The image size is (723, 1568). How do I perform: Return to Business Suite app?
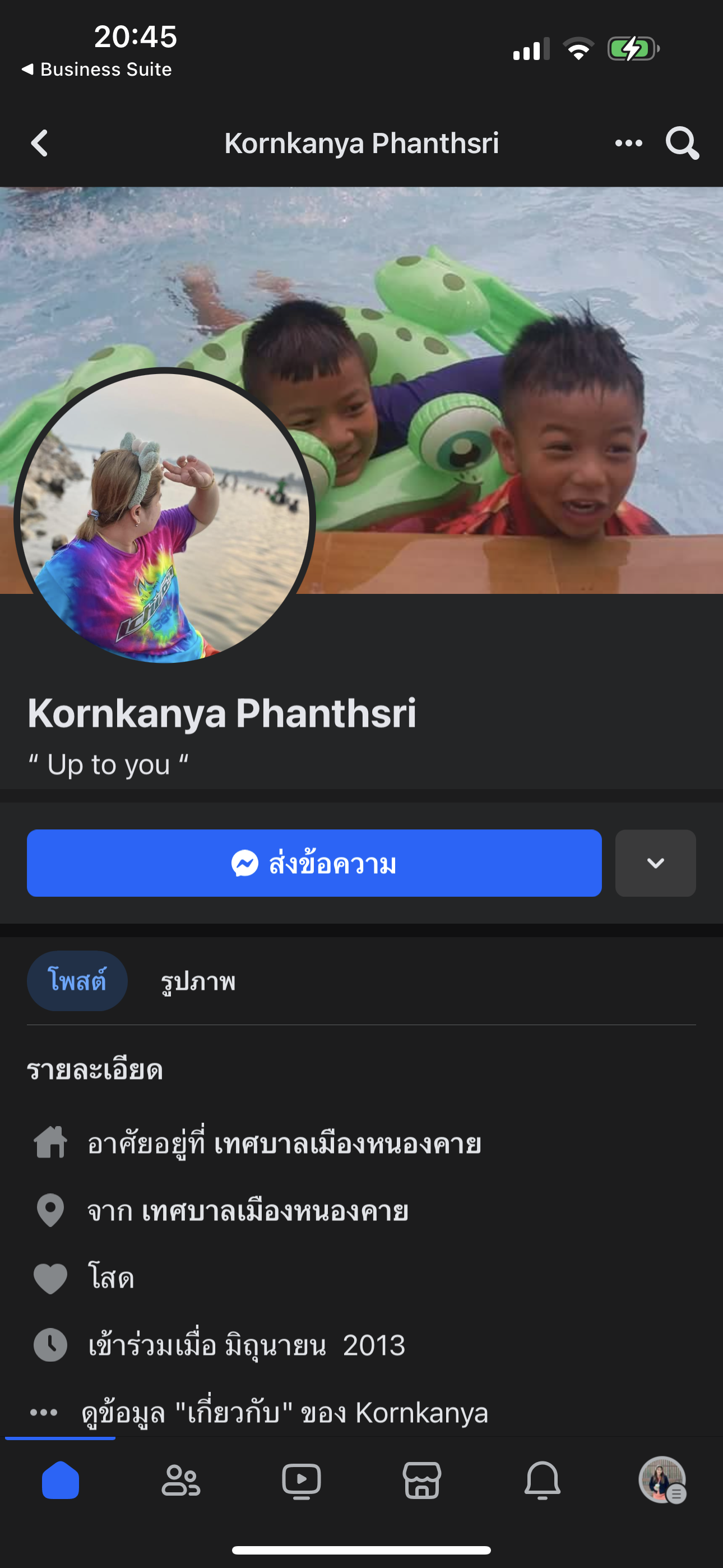[x=98, y=70]
